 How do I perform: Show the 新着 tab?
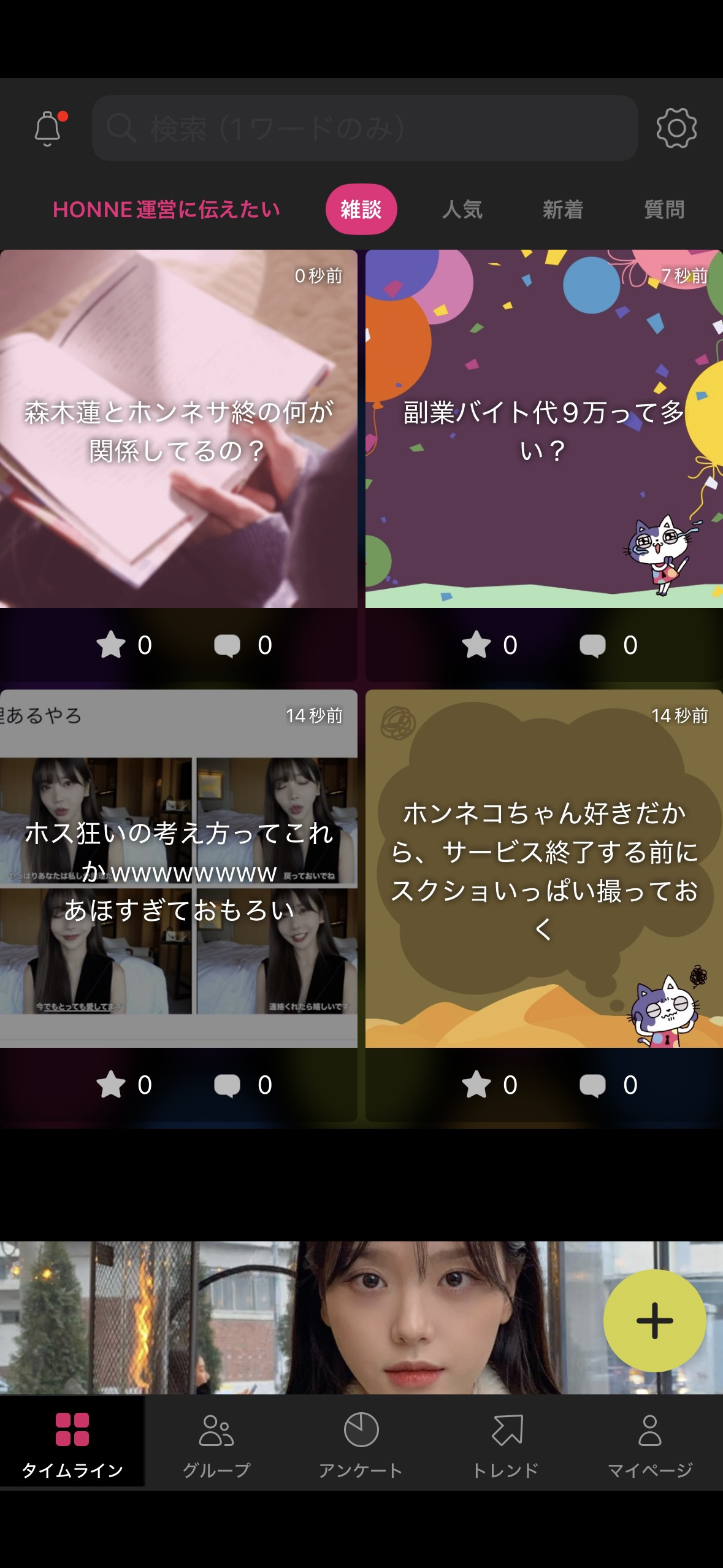pyautogui.click(x=562, y=210)
